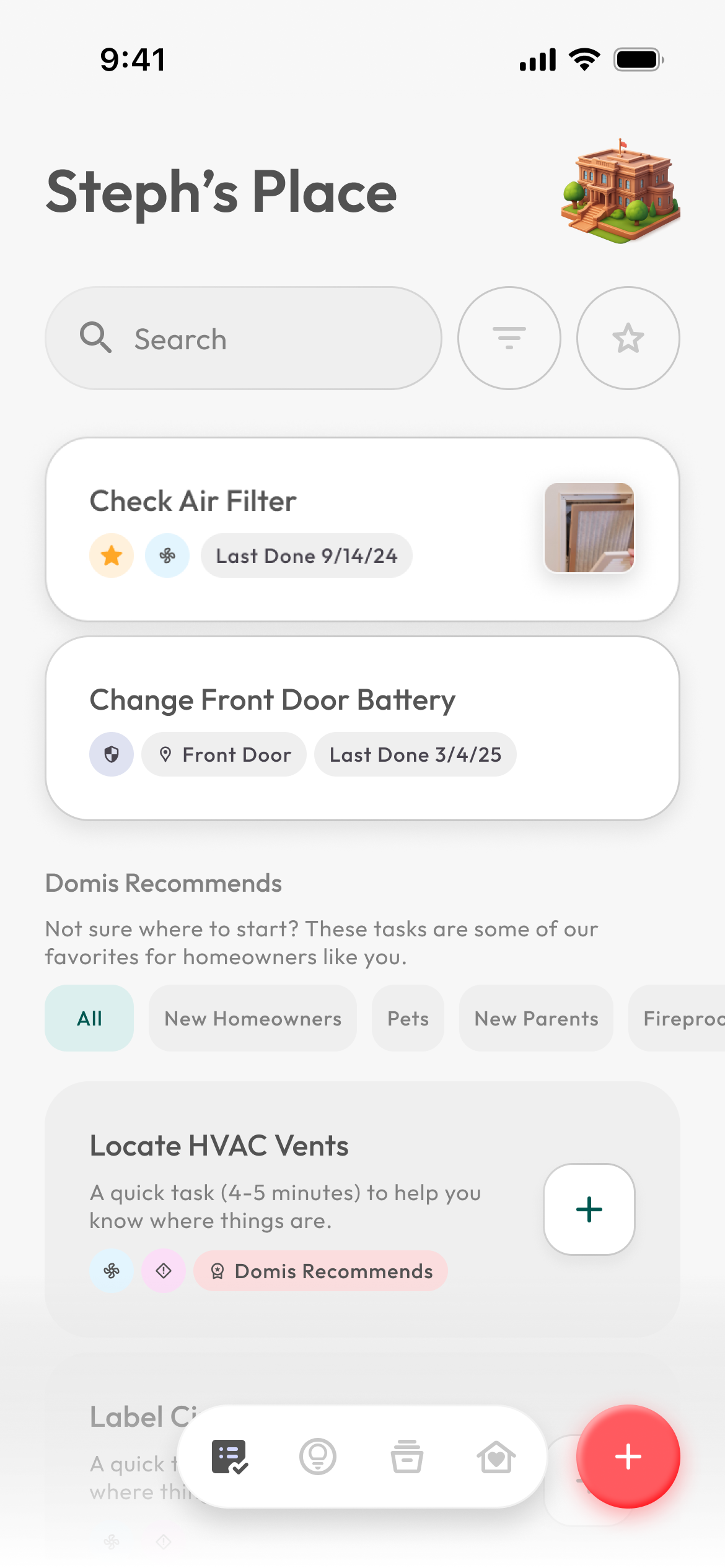
Task: Tap the Domis Recommends award badge
Action: click(320, 1271)
